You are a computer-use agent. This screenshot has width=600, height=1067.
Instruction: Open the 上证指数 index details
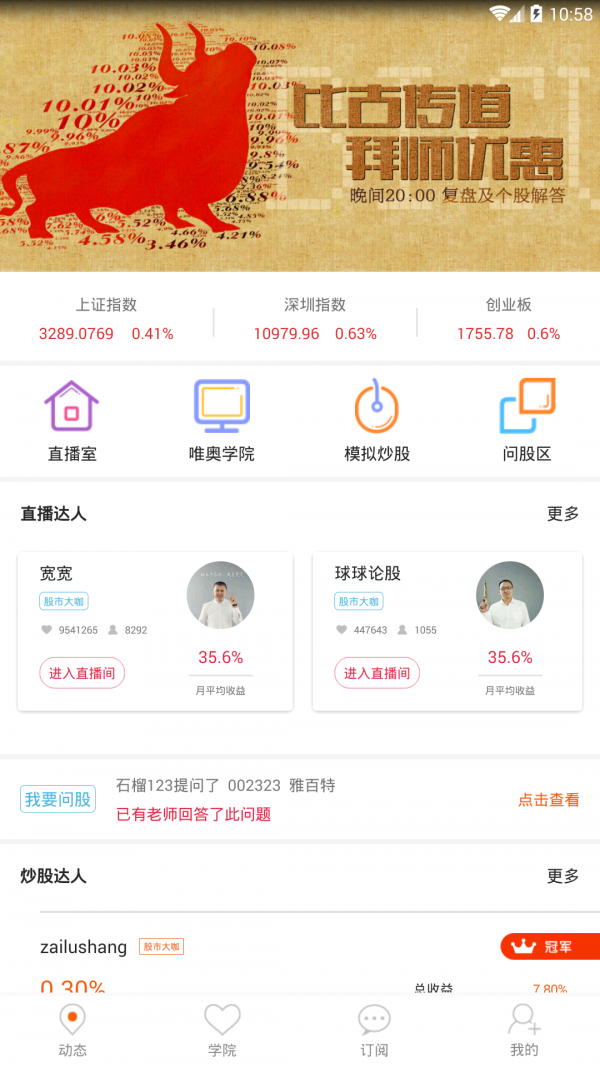coord(106,320)
